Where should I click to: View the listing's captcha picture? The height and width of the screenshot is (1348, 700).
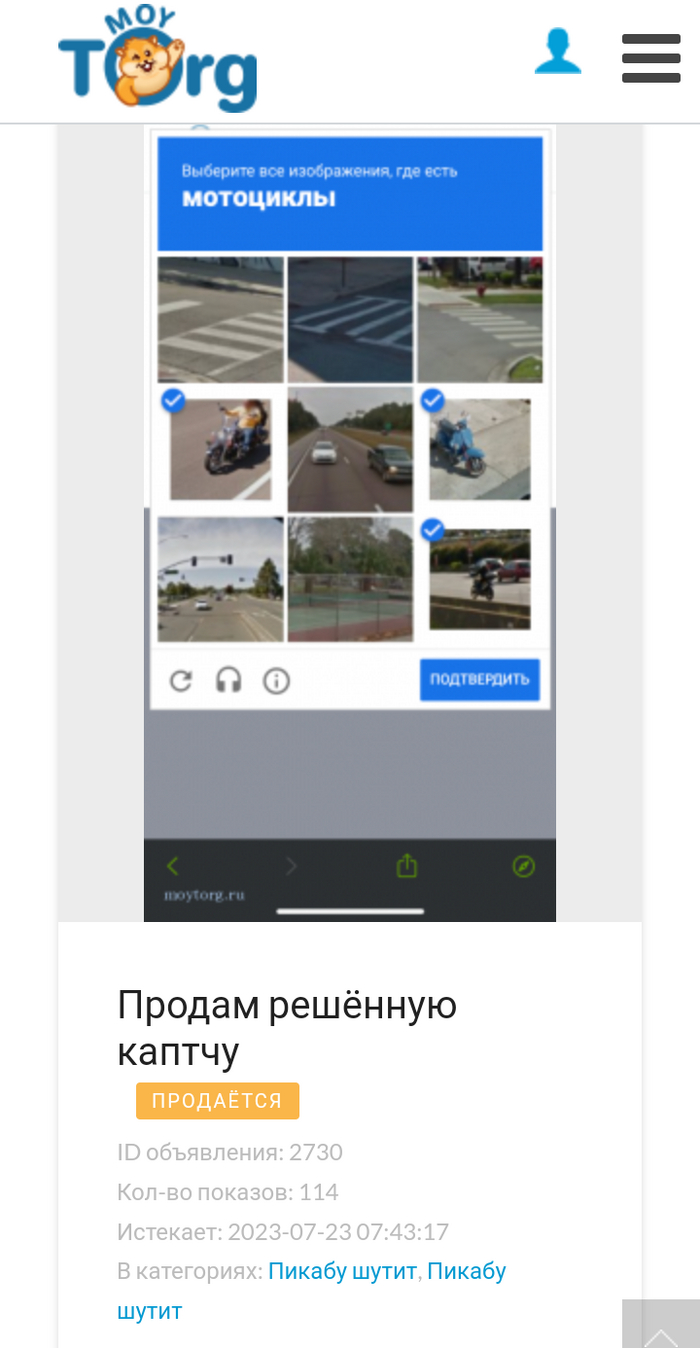coord(350,522)
